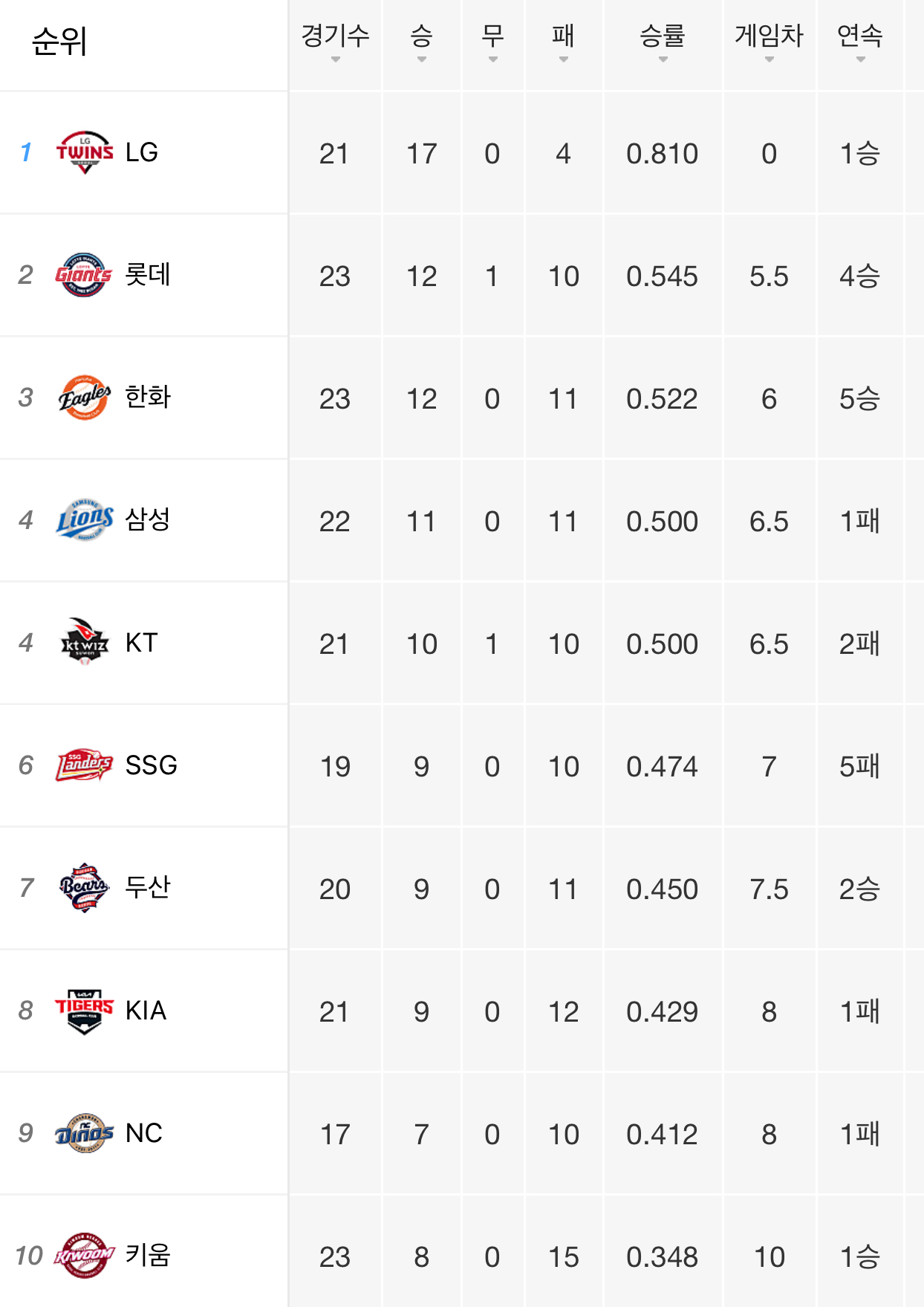Sort table by 무 draws column
The image size is (924, 1307).
[492, 42]
